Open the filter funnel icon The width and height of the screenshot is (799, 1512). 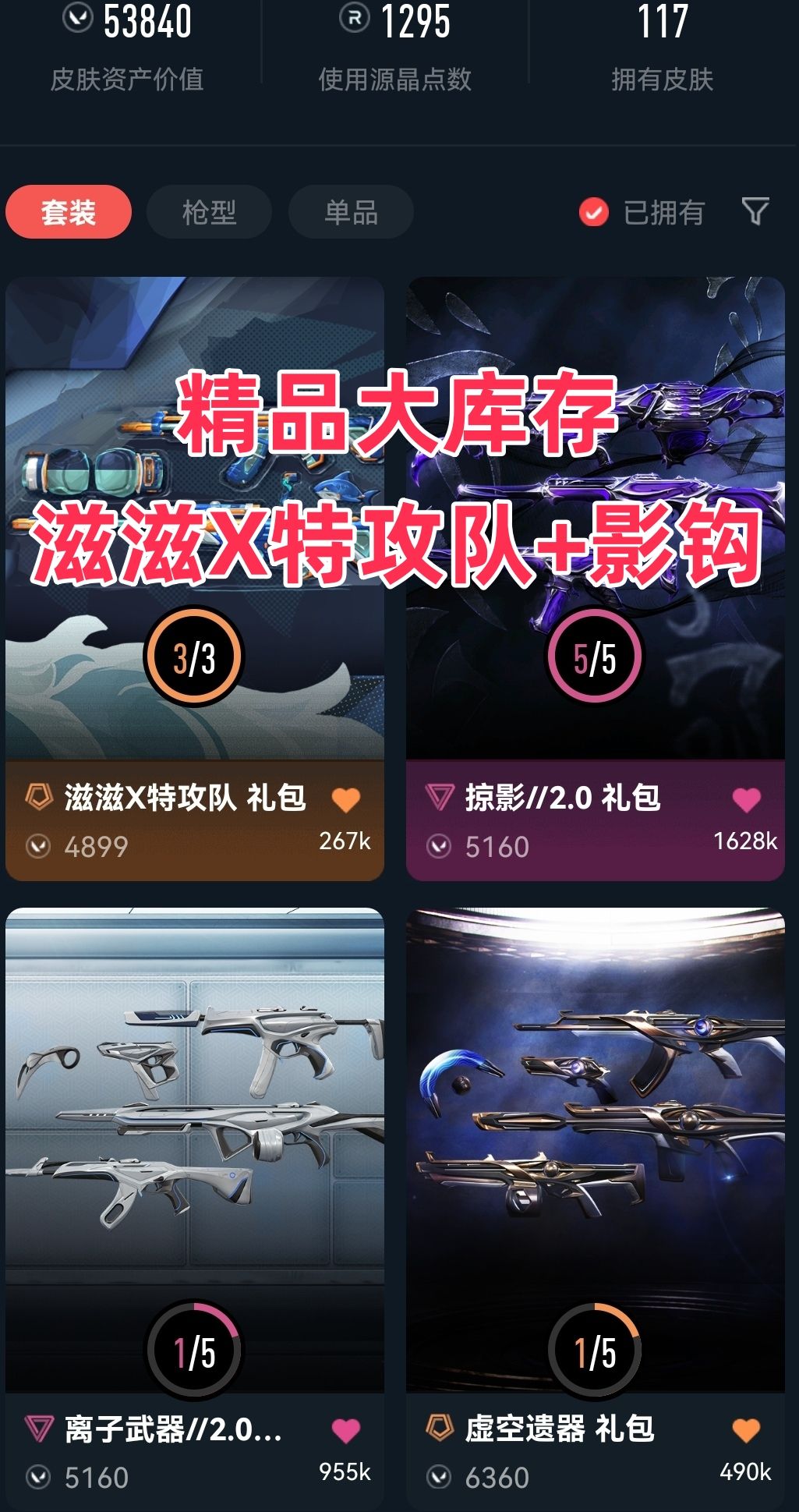tap(755, 211)
